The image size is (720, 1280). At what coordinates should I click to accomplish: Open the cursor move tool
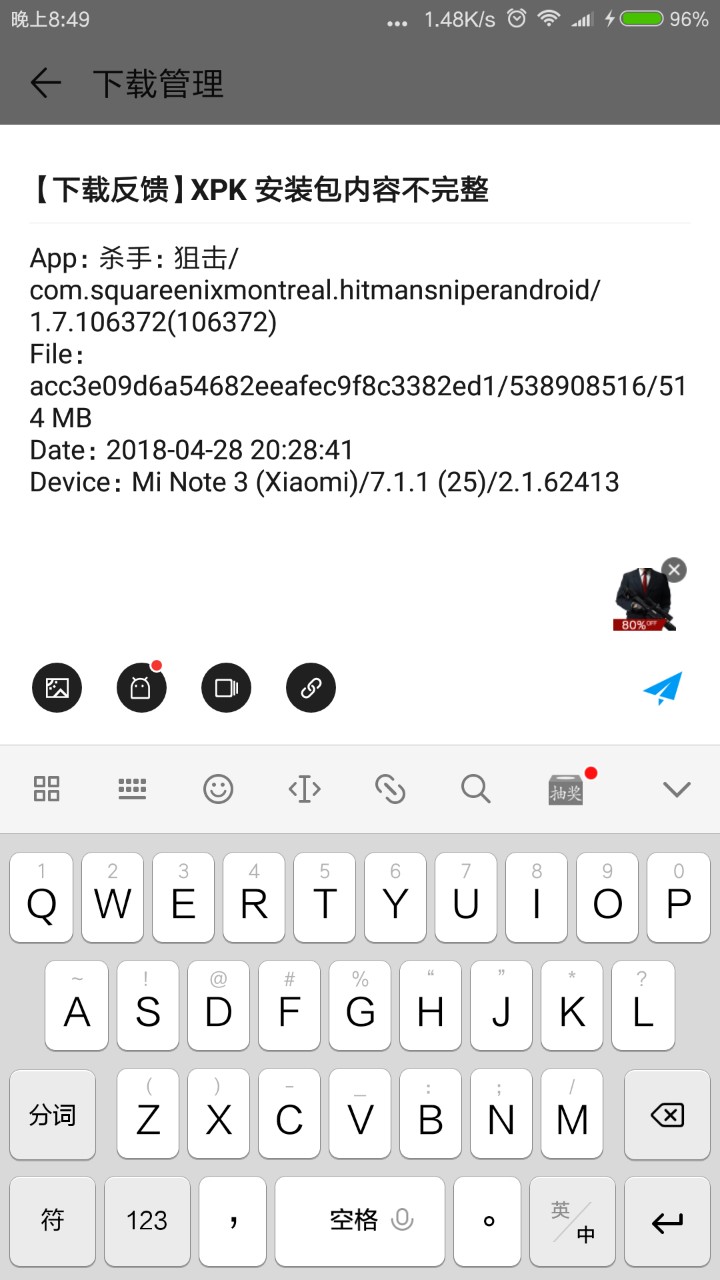(304, 789)
